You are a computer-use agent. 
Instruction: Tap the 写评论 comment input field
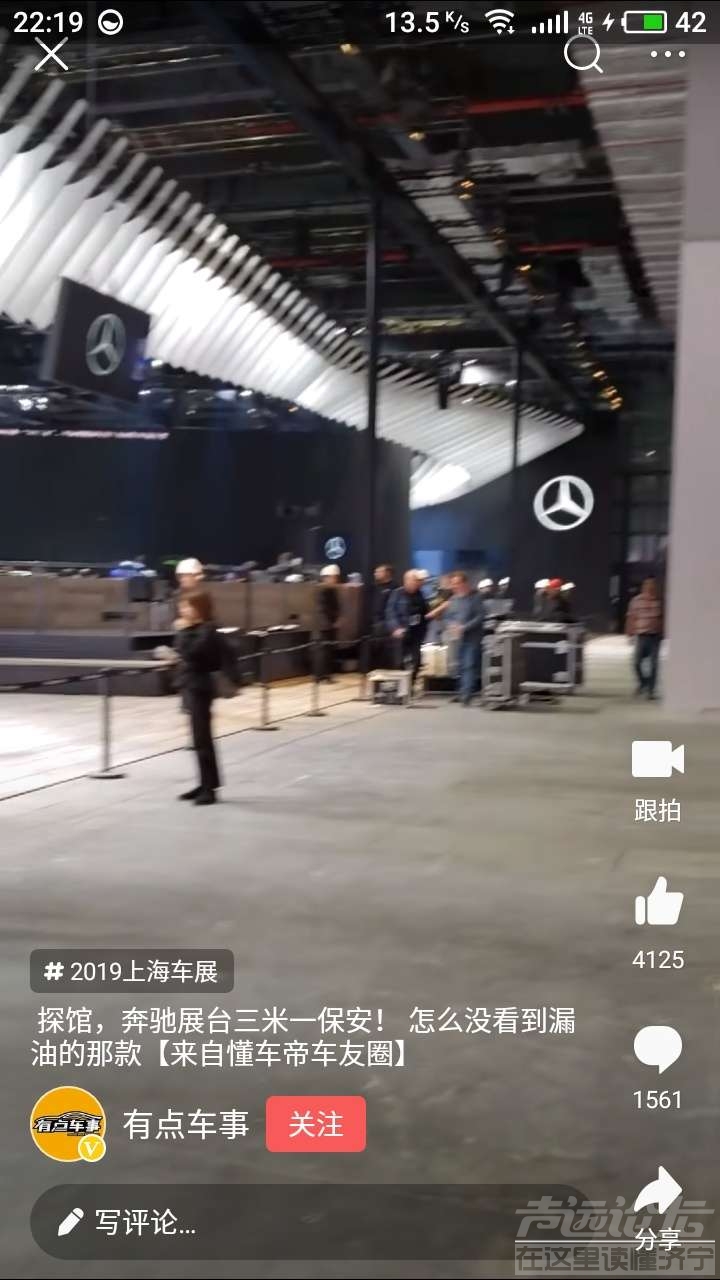[x=300, y=1222]
